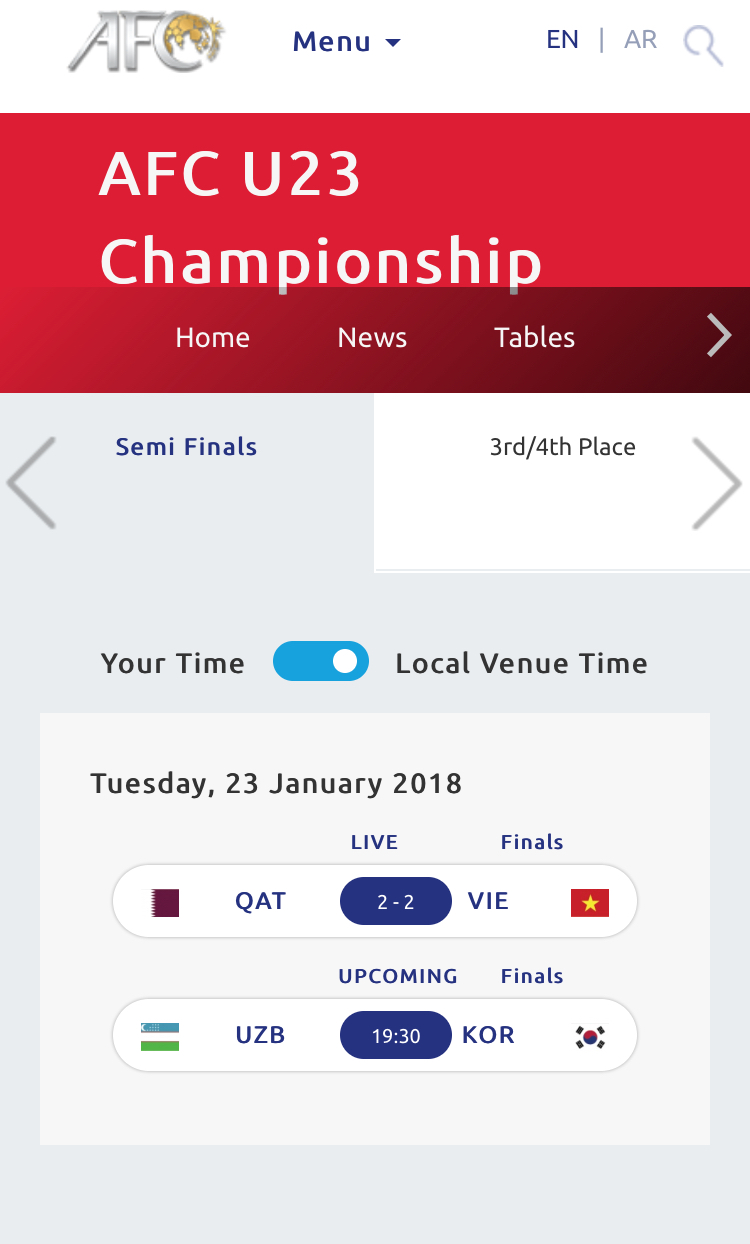Viewport: 750px width, 1244px height.
Task: Go to the Home section
Action: [x=212, y=338]
